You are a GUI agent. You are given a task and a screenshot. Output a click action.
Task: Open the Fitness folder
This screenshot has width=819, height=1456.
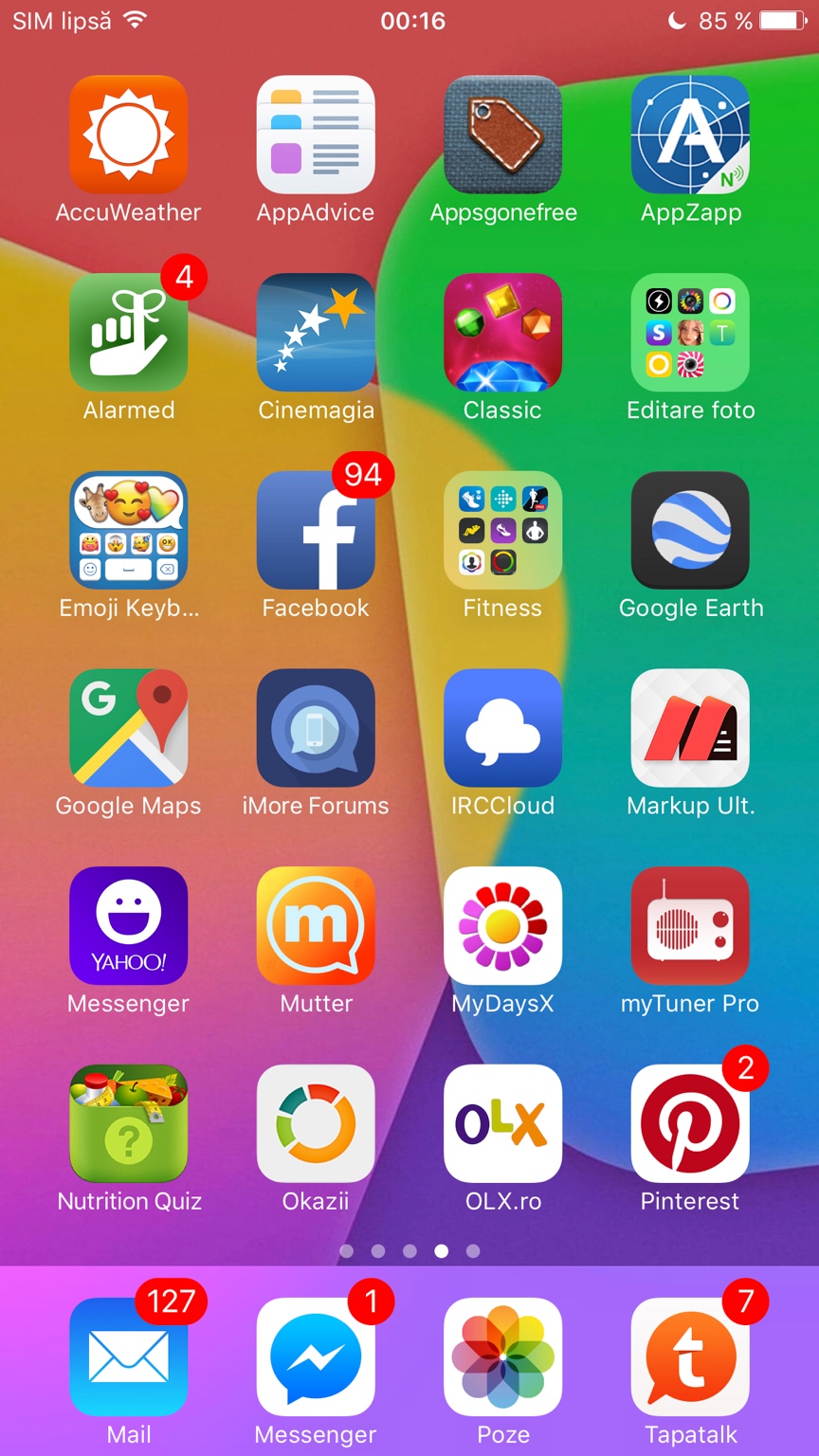click(x=502, y=530)
